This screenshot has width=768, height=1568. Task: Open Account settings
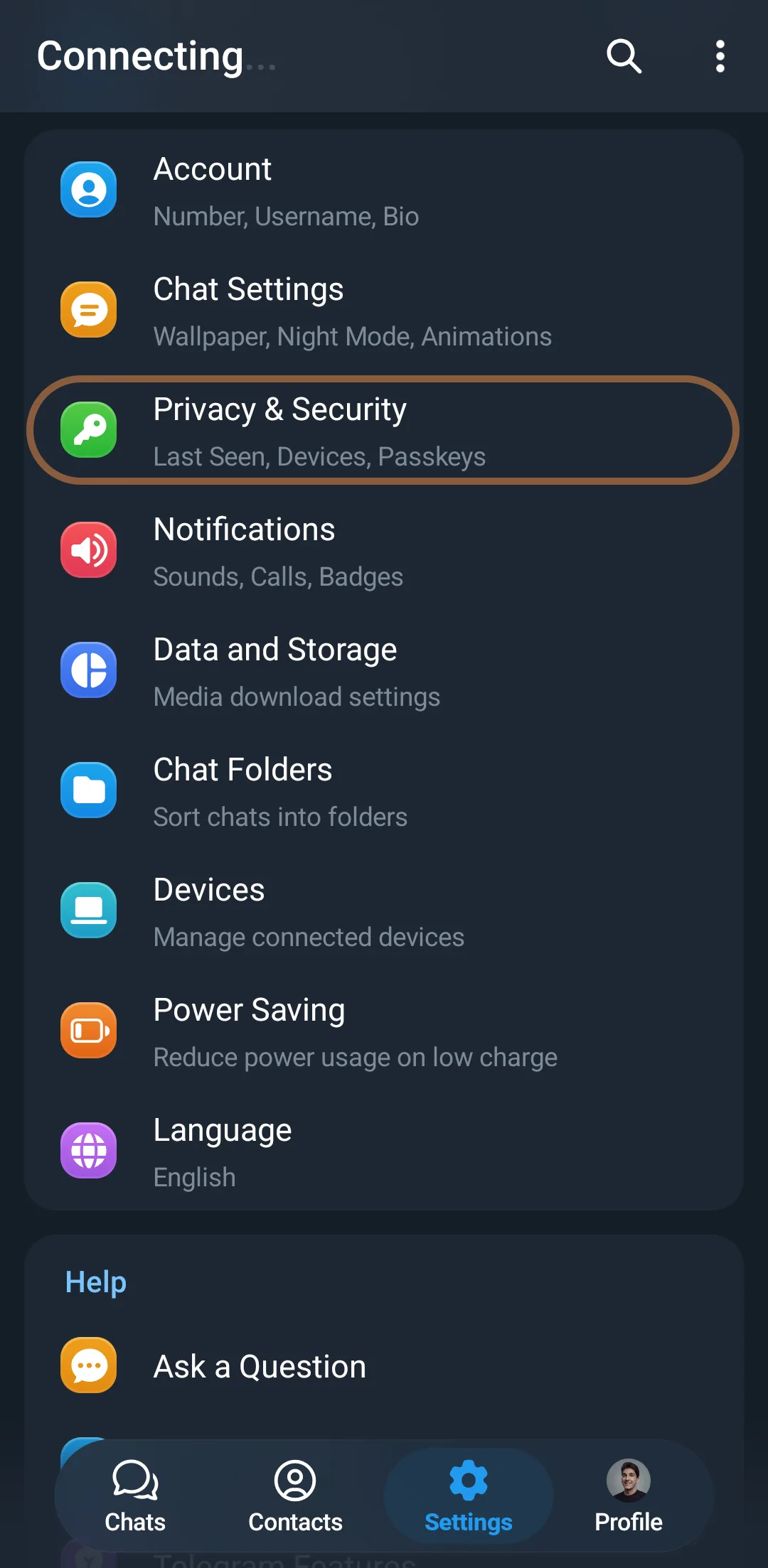tap(384, 190)
